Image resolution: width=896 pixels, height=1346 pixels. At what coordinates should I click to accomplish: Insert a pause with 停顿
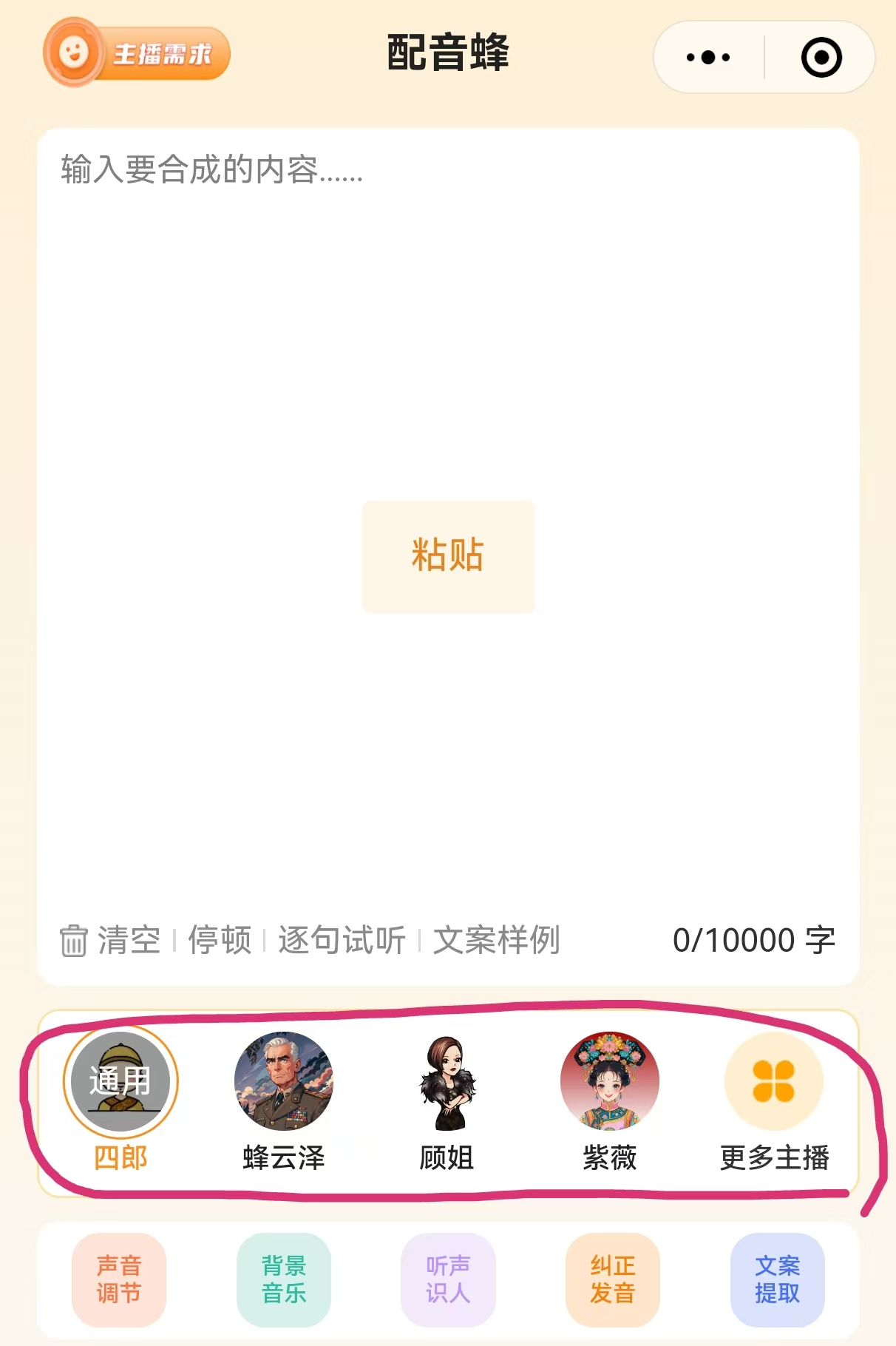point(220,940)
